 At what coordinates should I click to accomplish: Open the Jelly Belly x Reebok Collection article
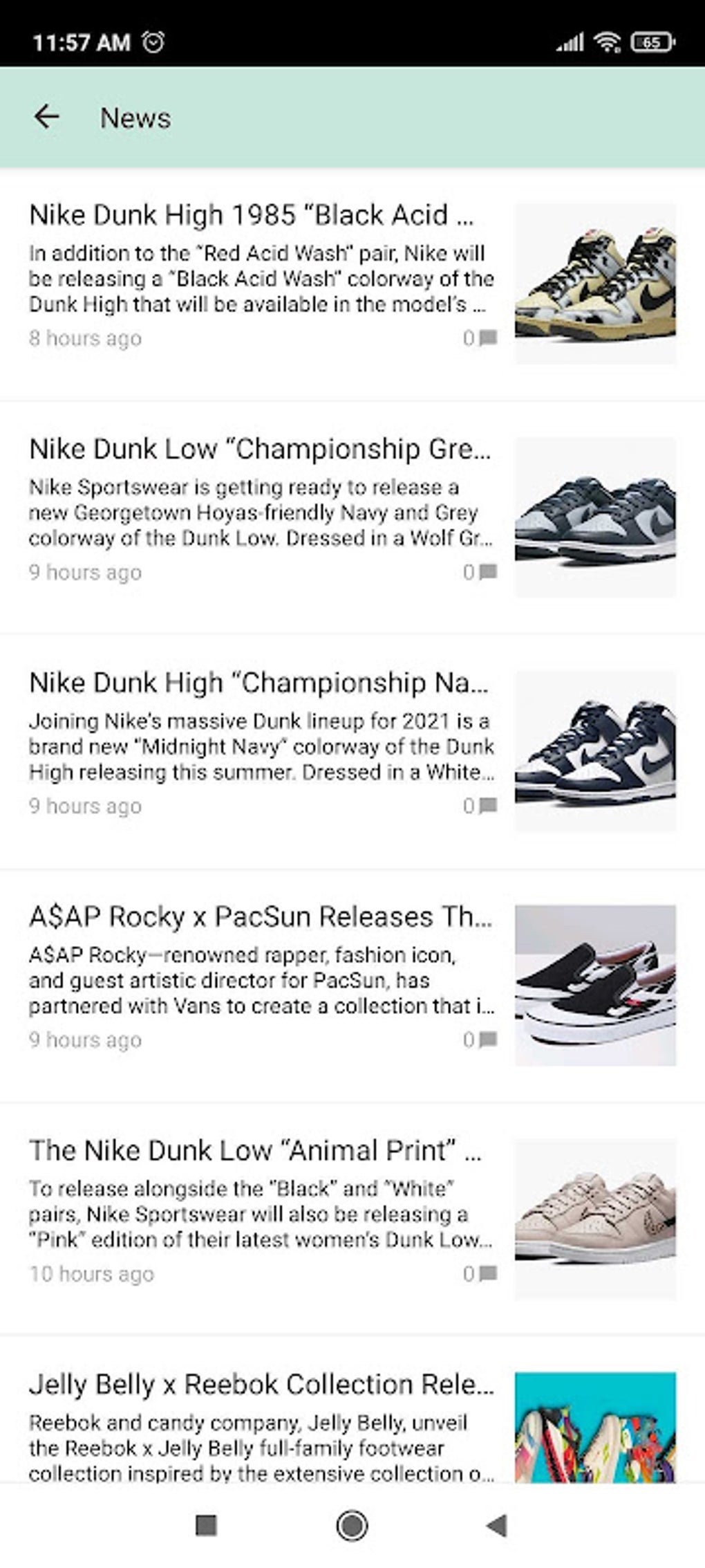(x=261, y=1384)
